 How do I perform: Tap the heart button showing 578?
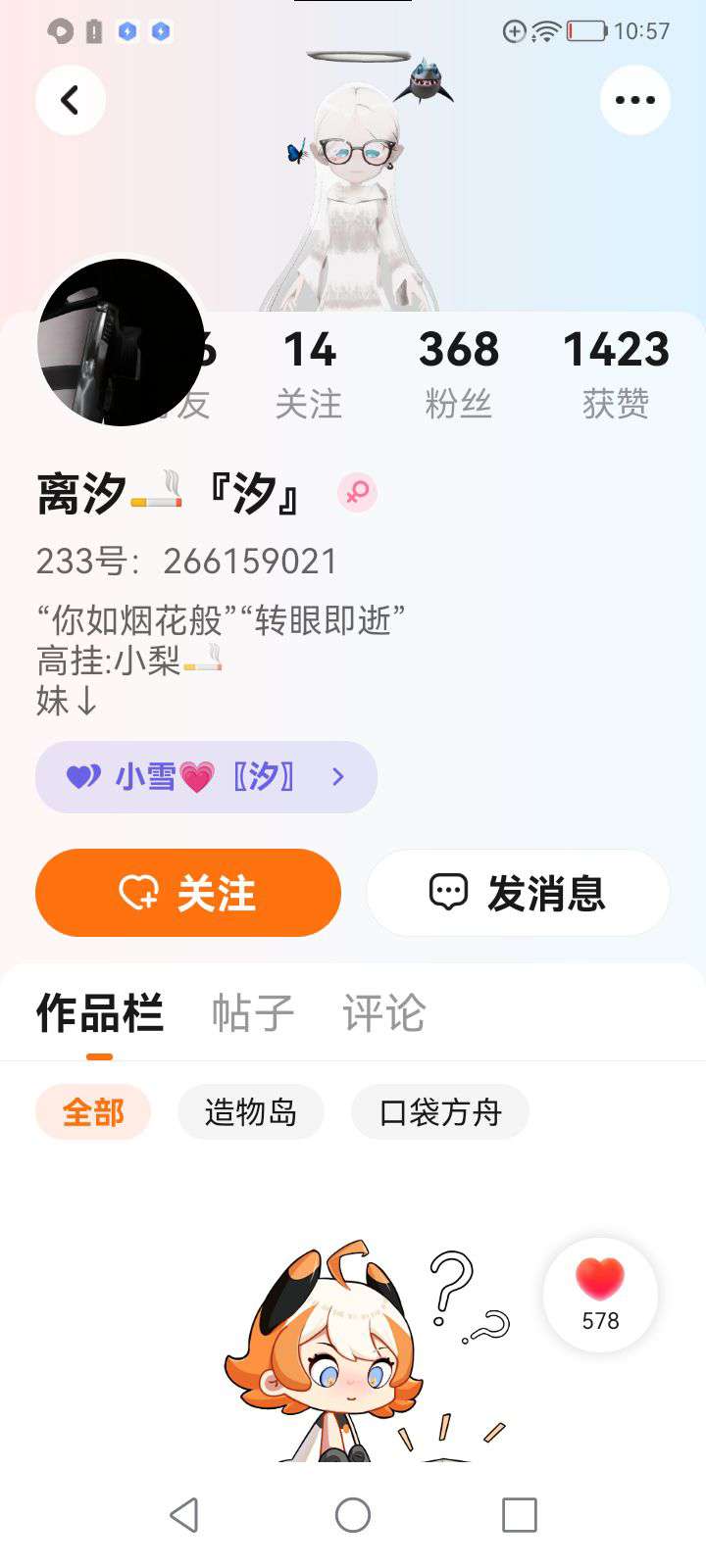point(600,1295)
